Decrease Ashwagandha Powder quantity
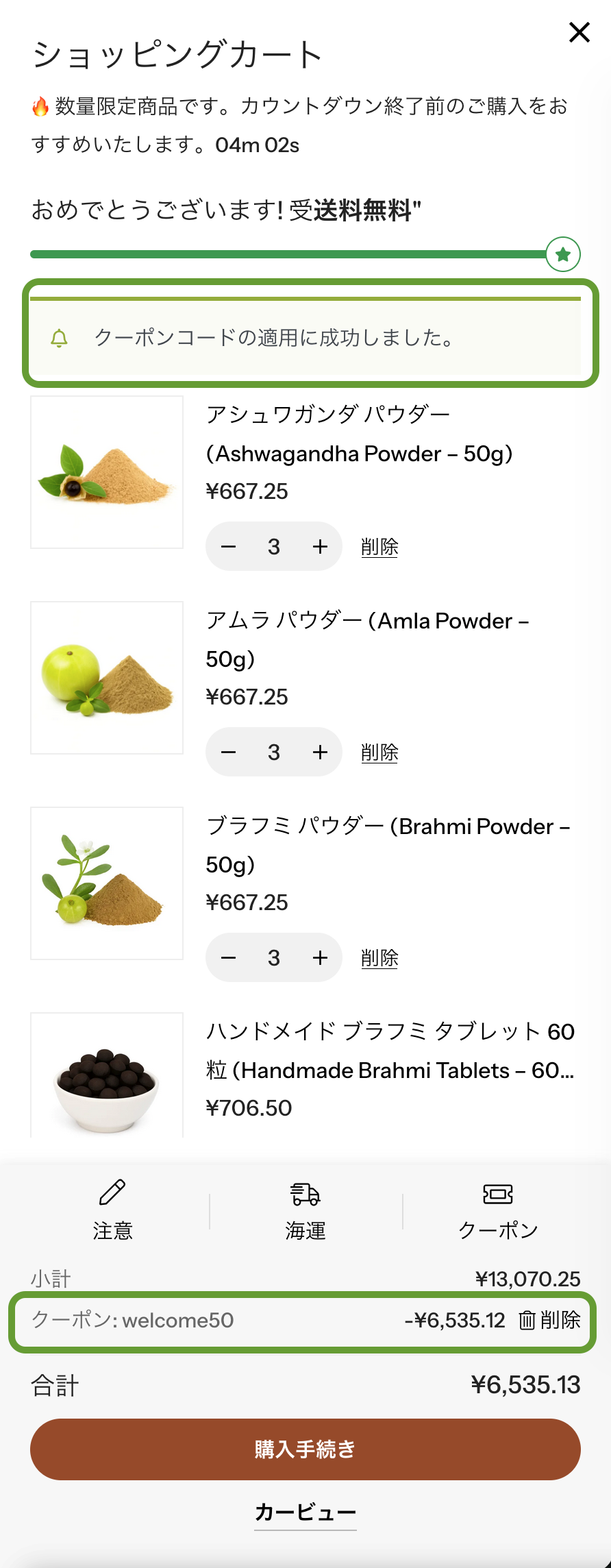 click(x=229, y=547)
